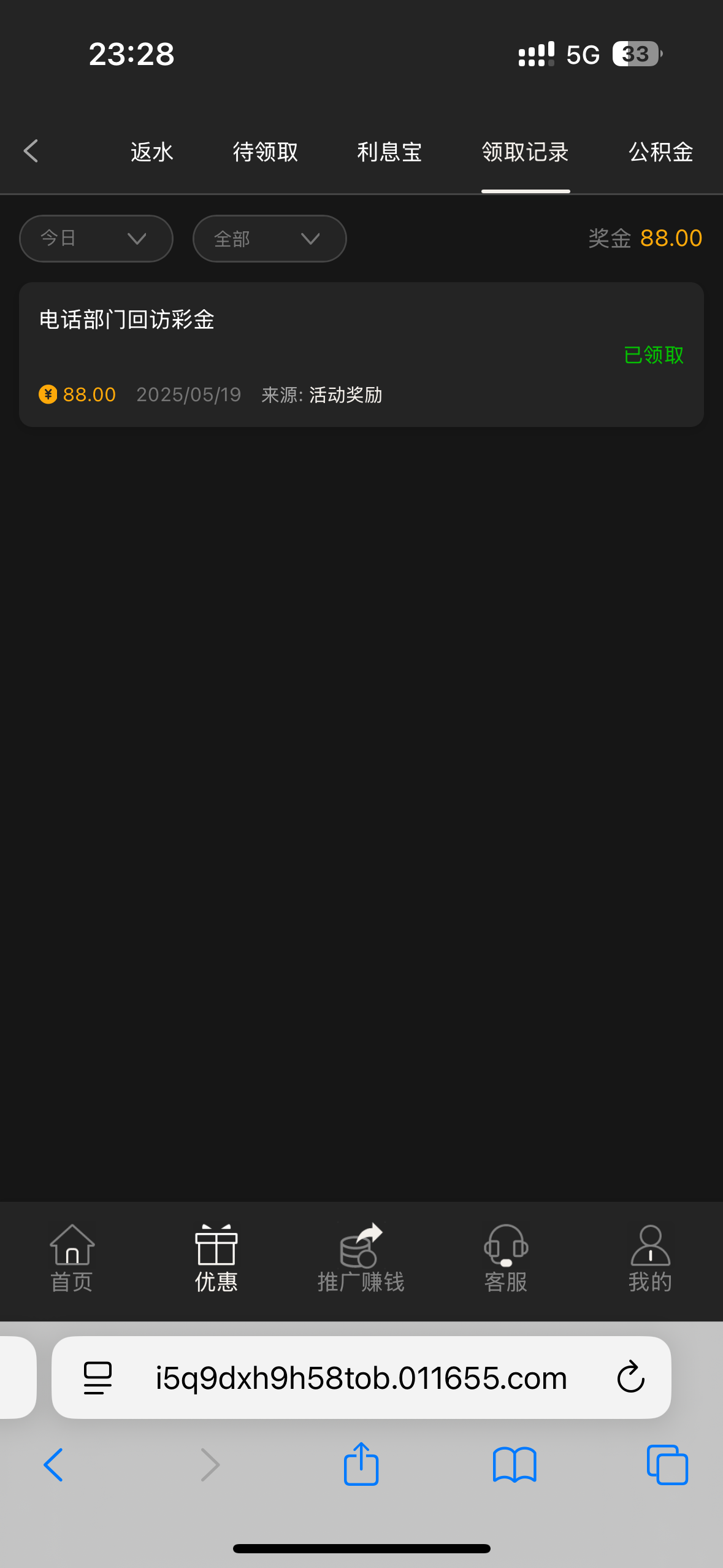Open the 利息宝 tab

pos(389,152)
